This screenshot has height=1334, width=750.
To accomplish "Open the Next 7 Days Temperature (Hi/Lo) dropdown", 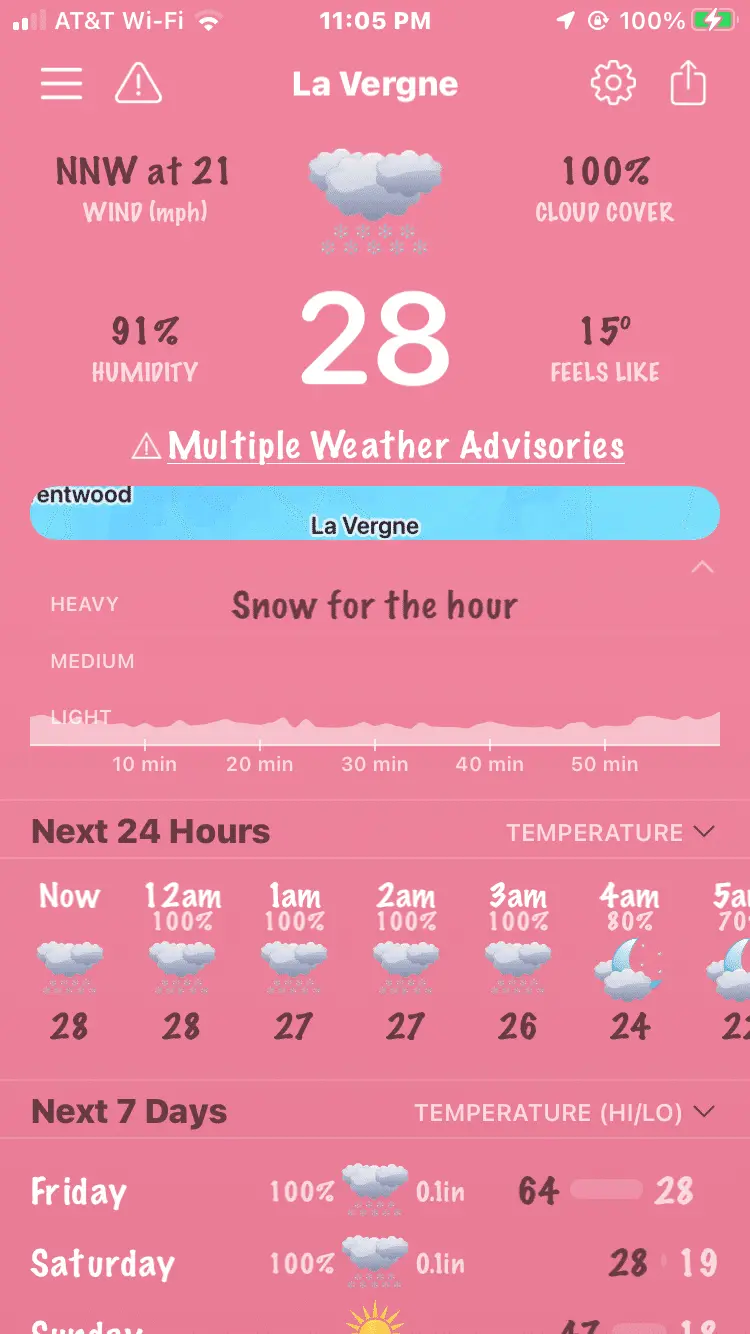I will 565,1112.
